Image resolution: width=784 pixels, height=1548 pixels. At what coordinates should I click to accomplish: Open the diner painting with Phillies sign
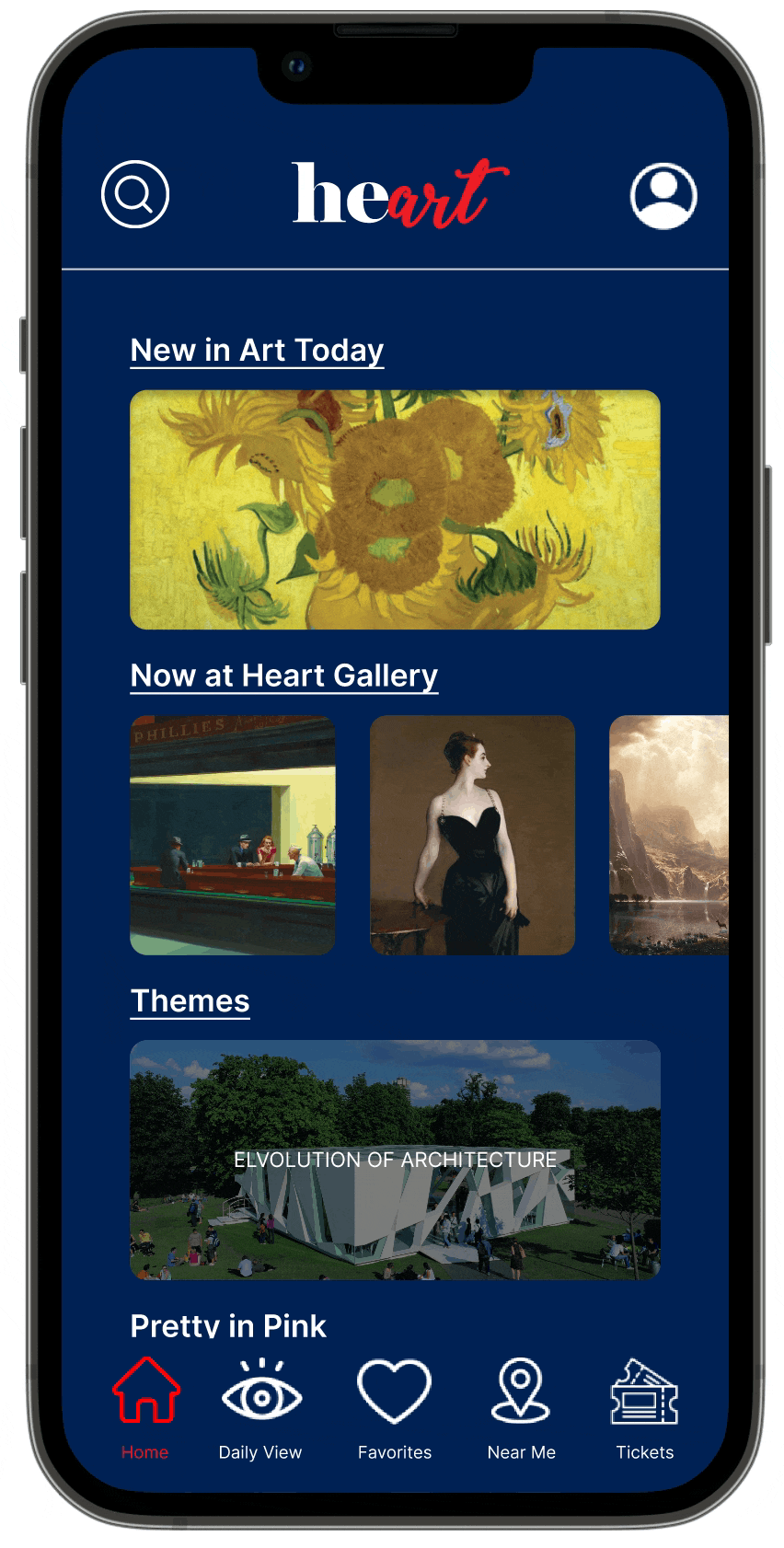pos(233,835)
